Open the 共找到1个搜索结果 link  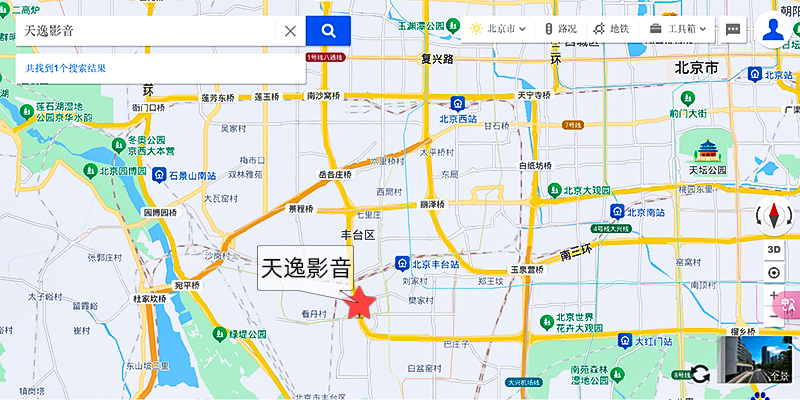(x=66, y=68)
